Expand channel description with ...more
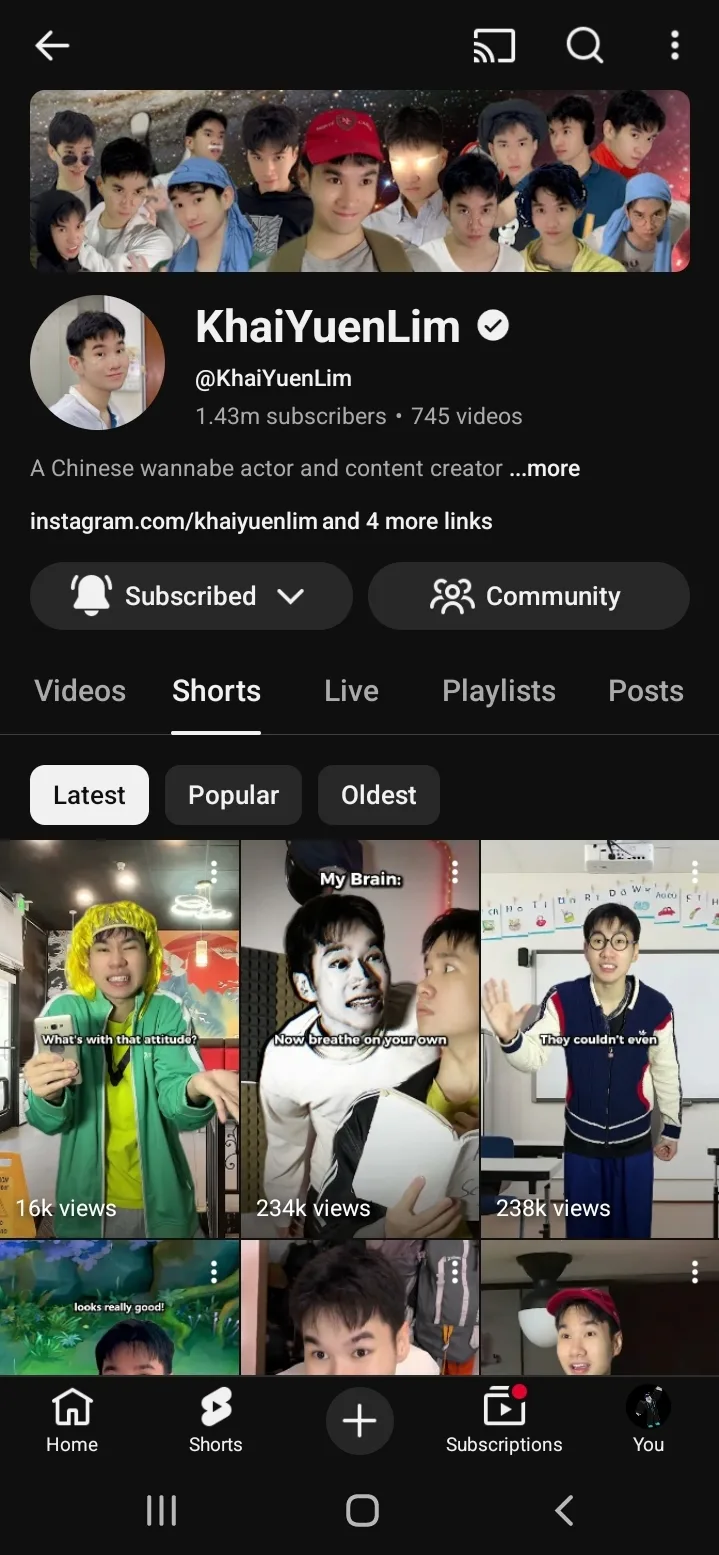Image resolution: width=719 pixels, height=1555 pixels. click(545, 468)
